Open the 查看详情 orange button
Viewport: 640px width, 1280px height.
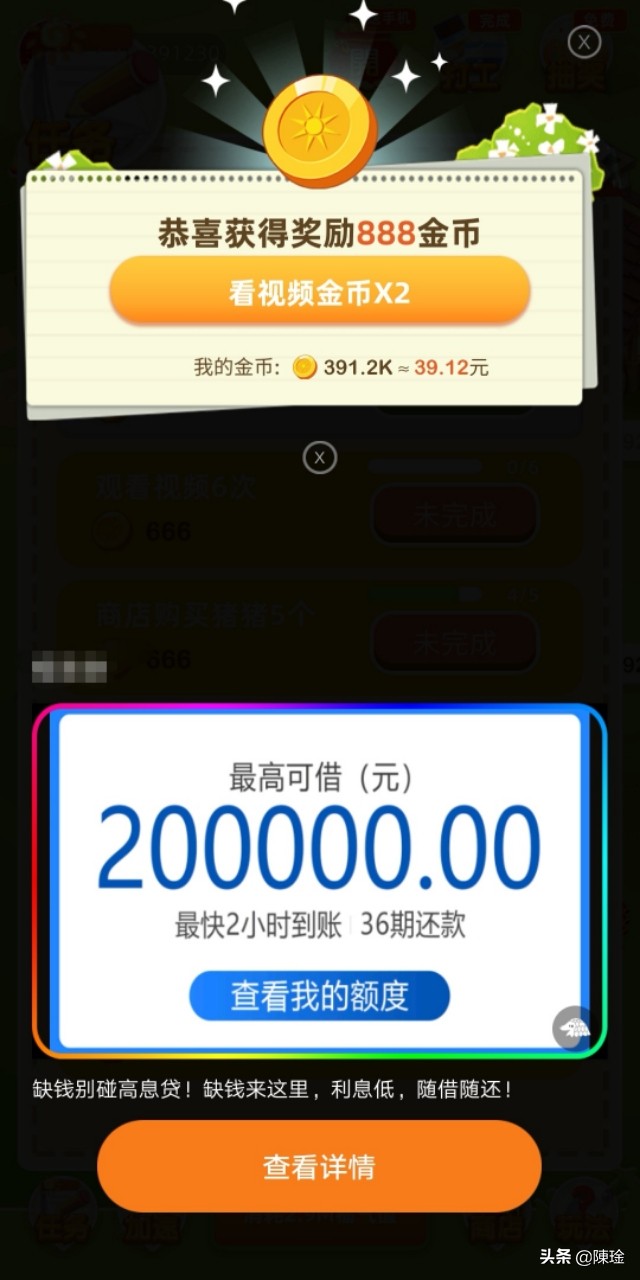(319, 1166)
